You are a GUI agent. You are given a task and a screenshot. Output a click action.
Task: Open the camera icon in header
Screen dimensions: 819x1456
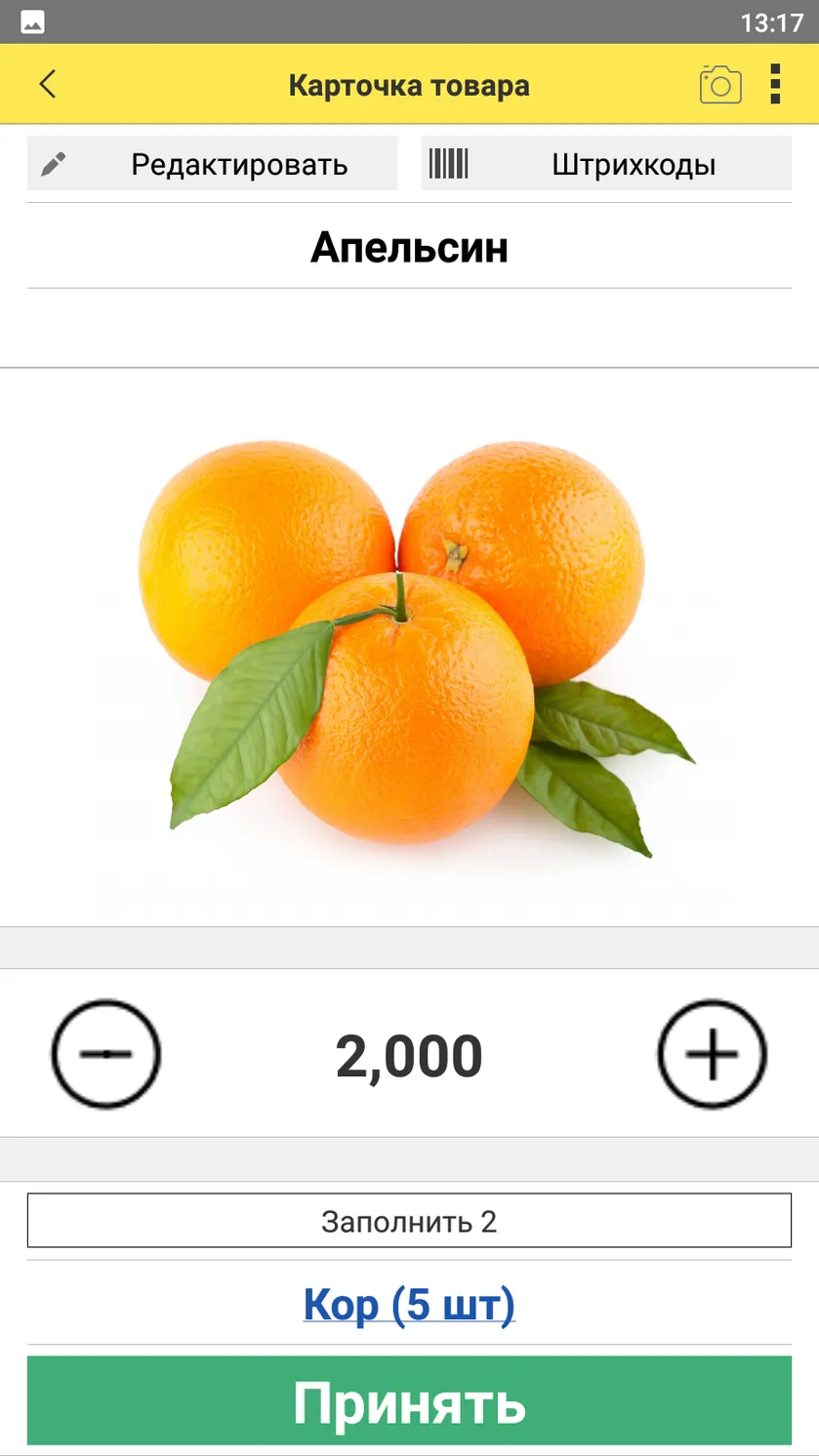click(x=720, y=85)
